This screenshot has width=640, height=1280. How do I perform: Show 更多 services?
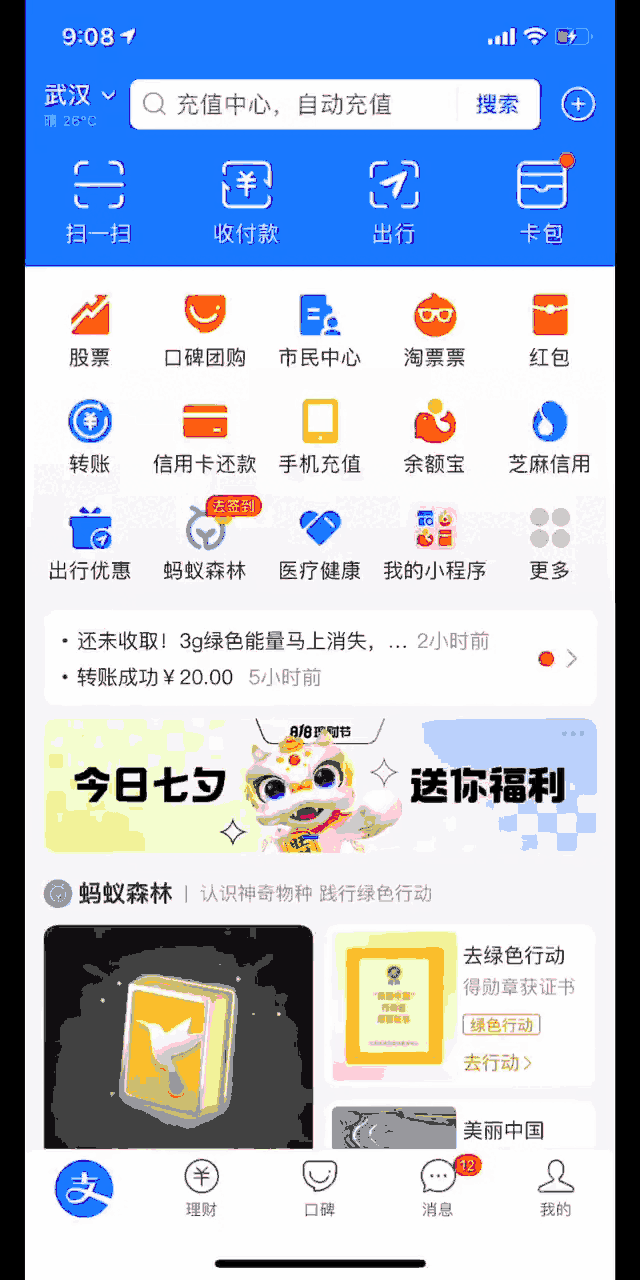pyautogui.click(x=549, y=543)
